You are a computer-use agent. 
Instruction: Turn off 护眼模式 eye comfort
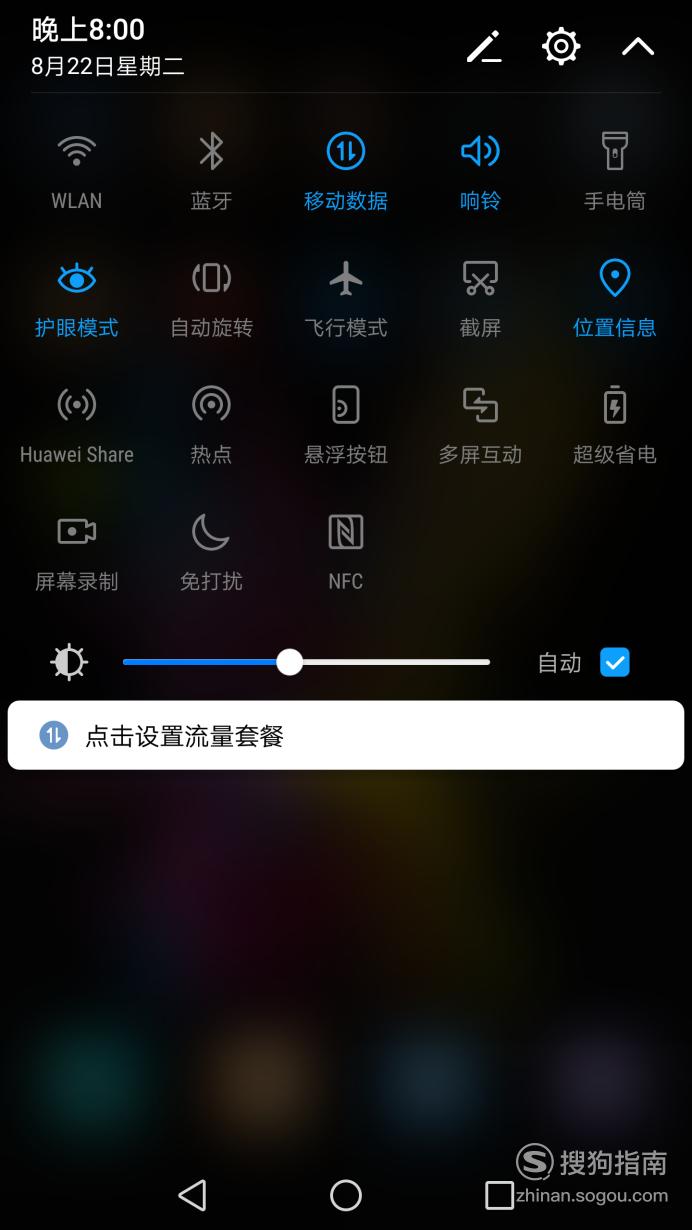click(77, 297)
